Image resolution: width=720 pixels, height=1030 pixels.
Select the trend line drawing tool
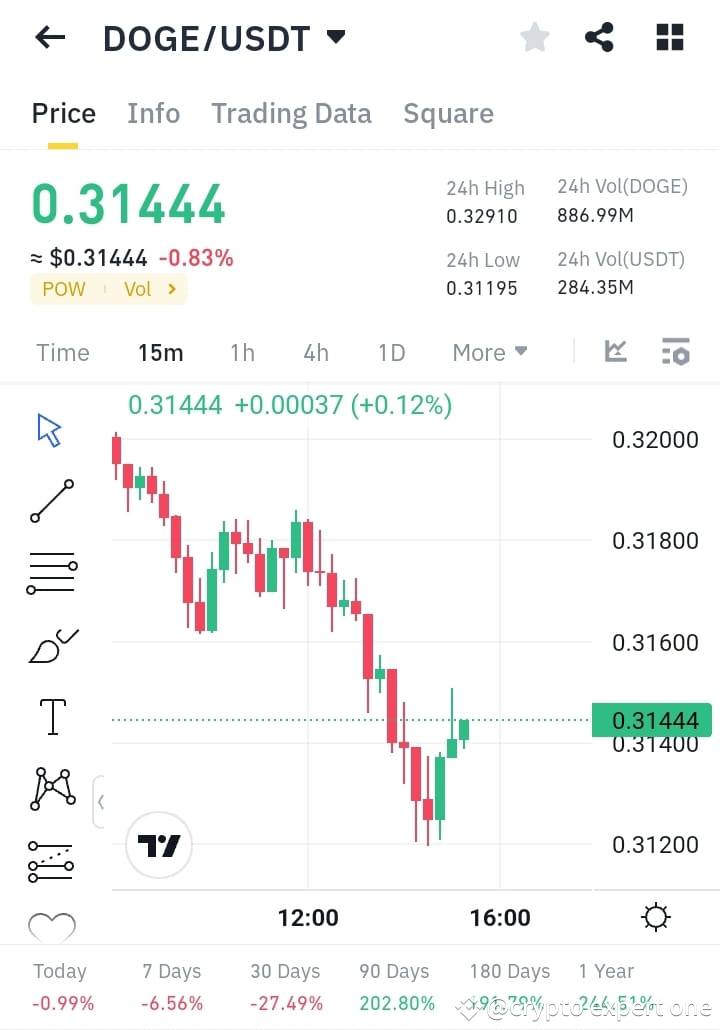pyautogui.click(x=50, y=499)
